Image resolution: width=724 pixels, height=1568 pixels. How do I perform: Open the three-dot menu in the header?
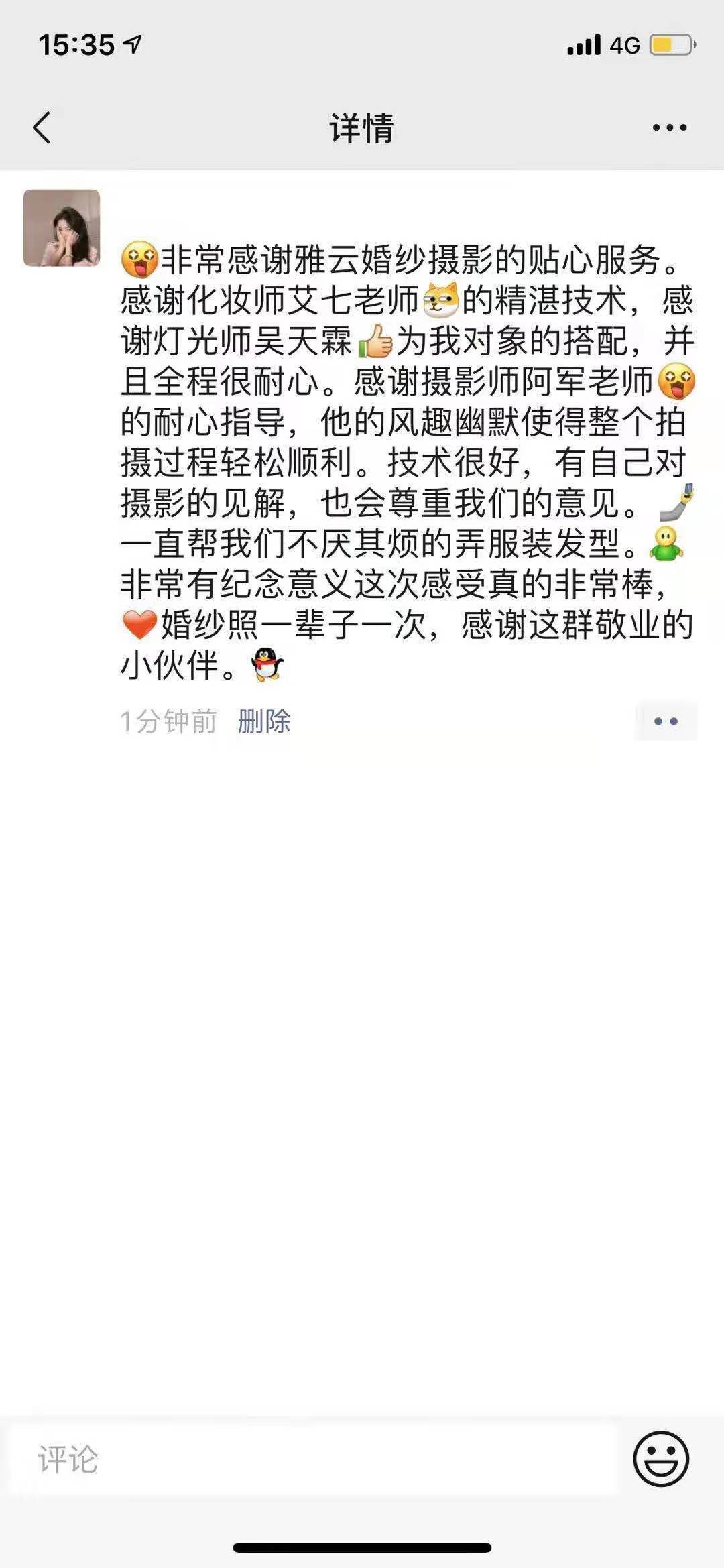pos(669,127)
